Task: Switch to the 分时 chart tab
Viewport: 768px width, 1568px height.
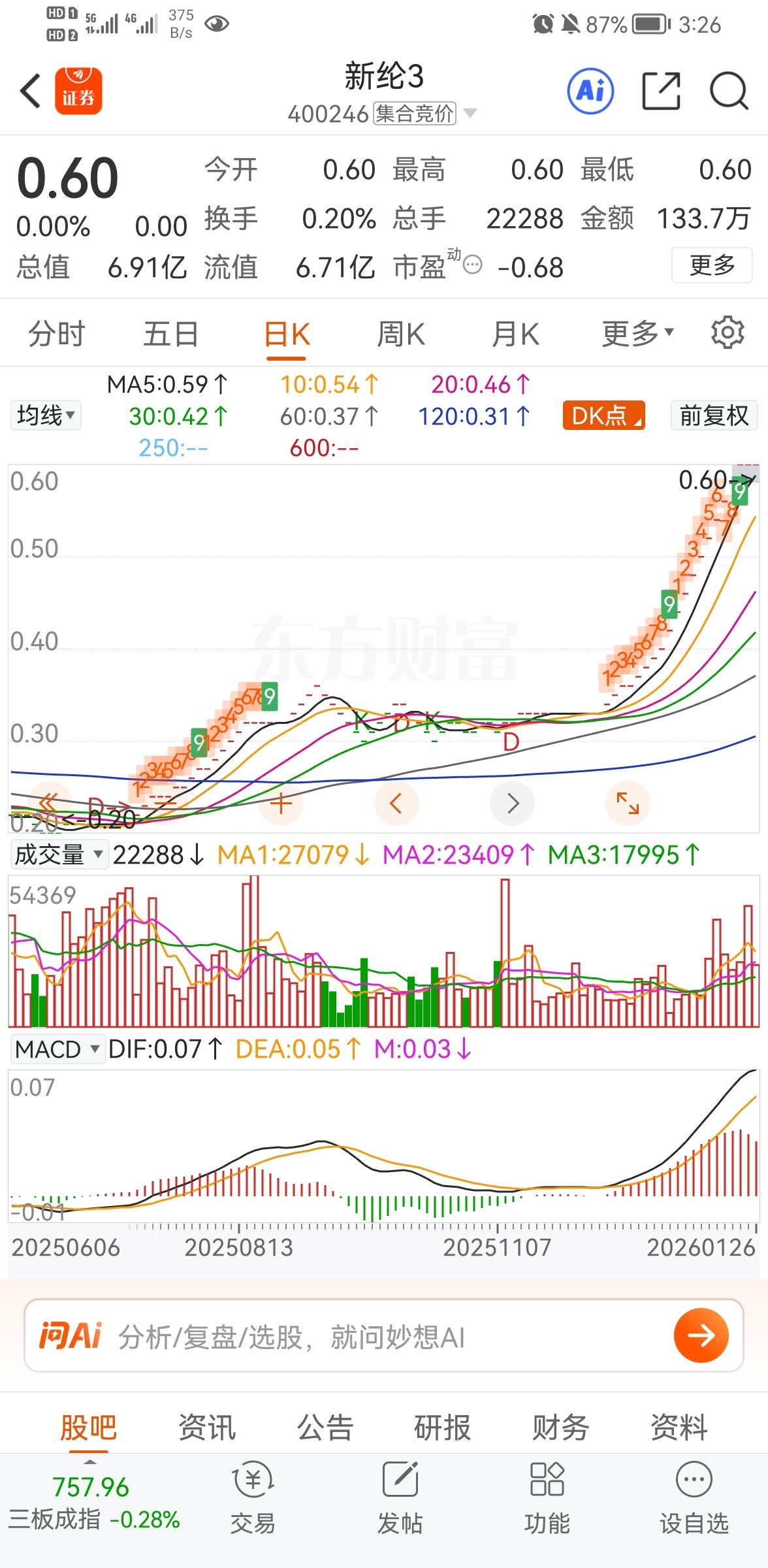Action: [57, 335]
